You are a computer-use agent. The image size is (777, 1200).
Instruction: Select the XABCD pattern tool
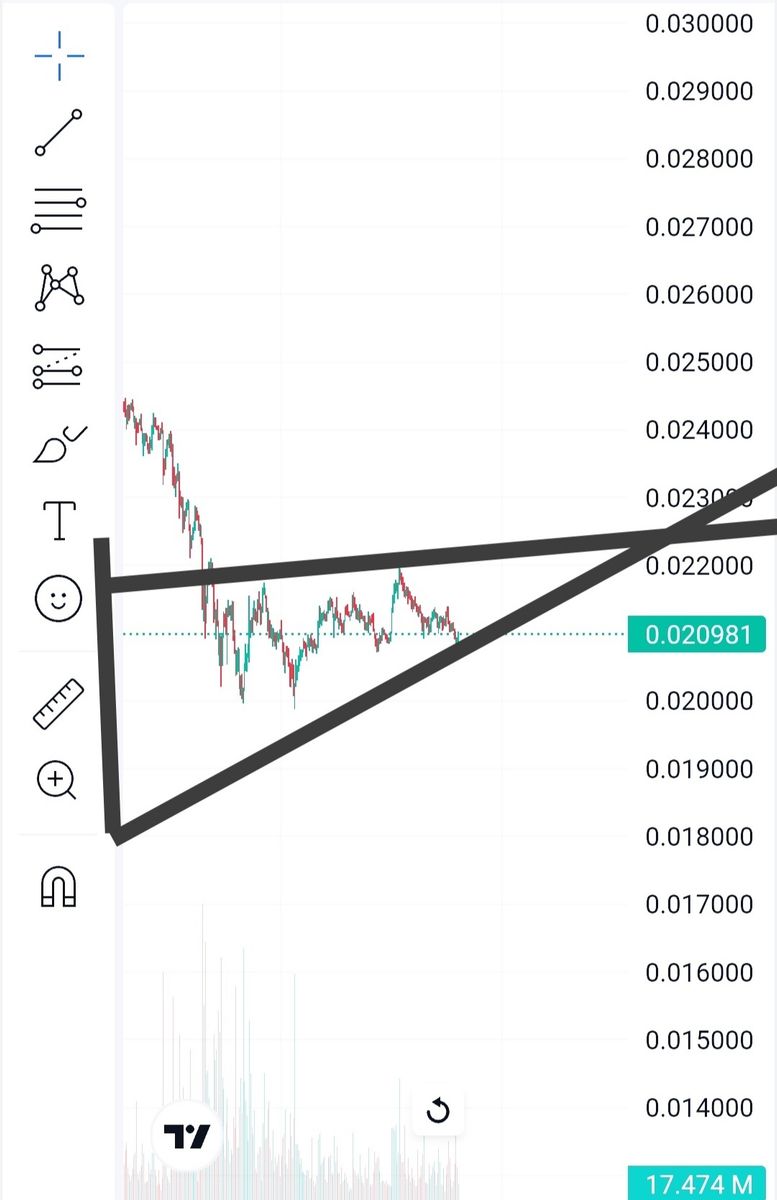coord(59,286)
